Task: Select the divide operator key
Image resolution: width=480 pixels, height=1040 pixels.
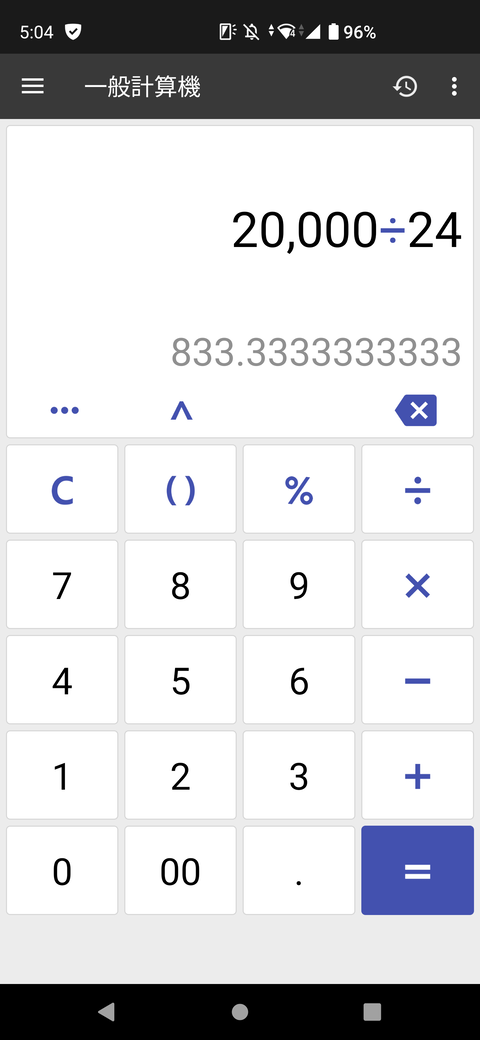Action: [417, 489]
